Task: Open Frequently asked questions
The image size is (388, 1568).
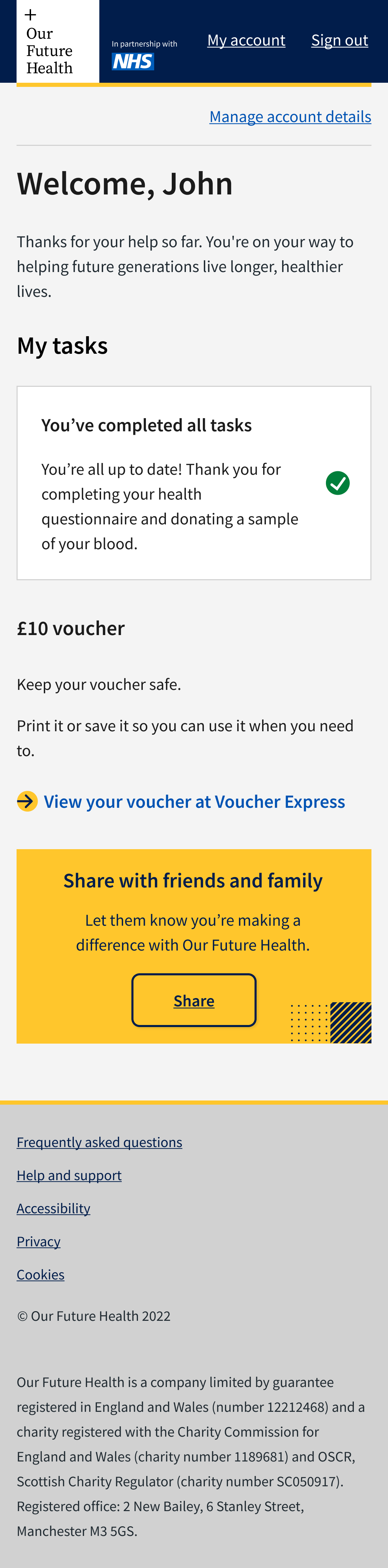Action: coord(99,1142)
